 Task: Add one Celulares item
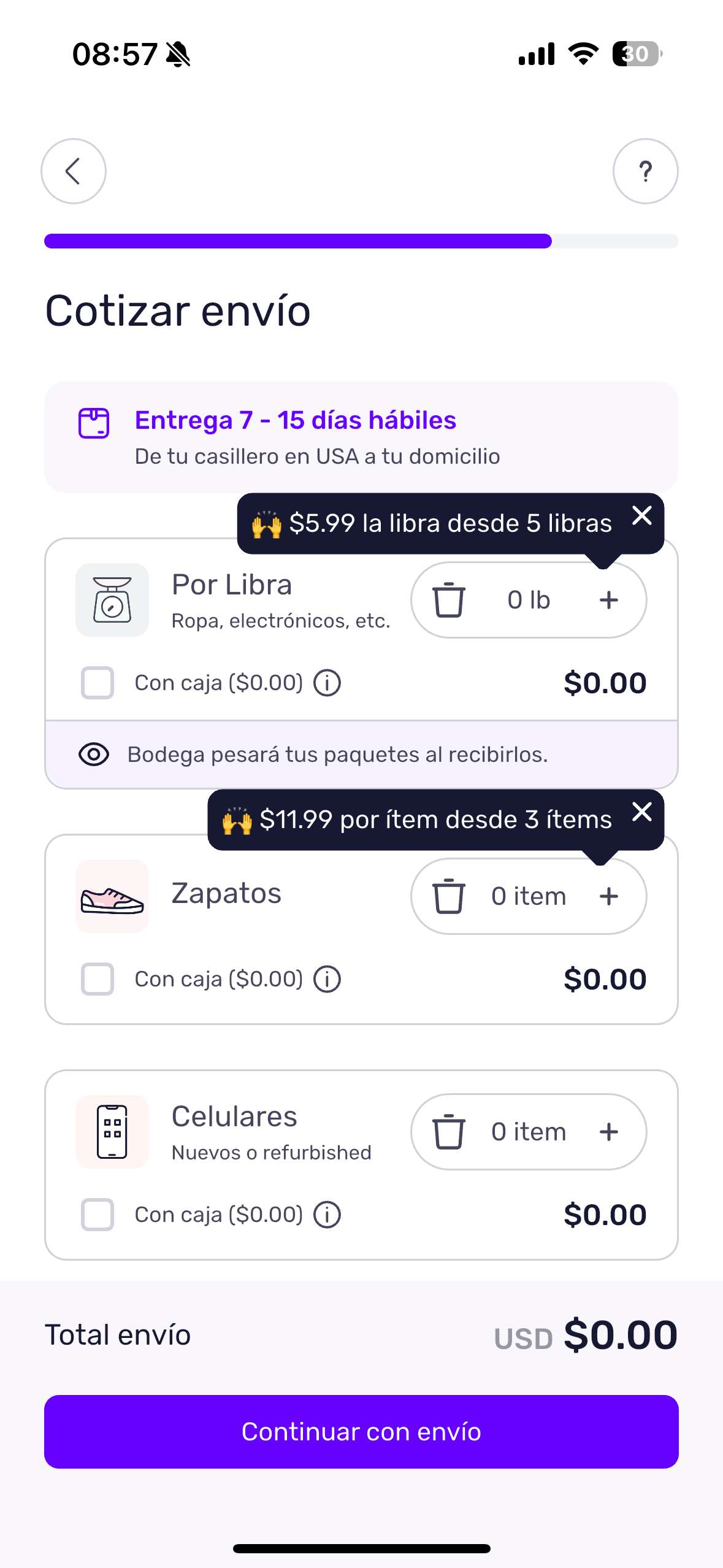[608, 1132]
